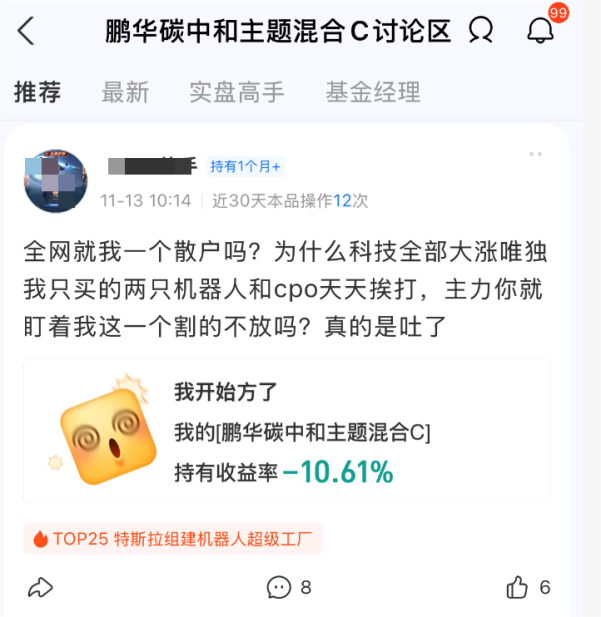
Task: View the 8 comments on the post
Action: point(289,587)
